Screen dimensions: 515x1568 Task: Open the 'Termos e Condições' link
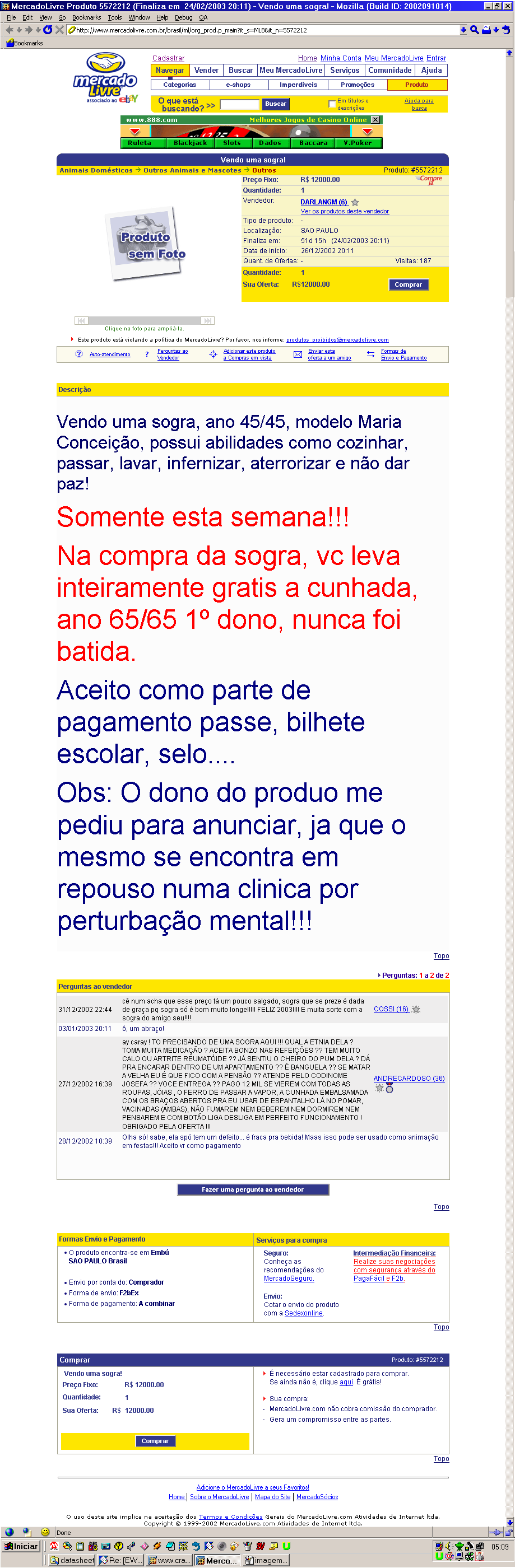point(230,1516)
